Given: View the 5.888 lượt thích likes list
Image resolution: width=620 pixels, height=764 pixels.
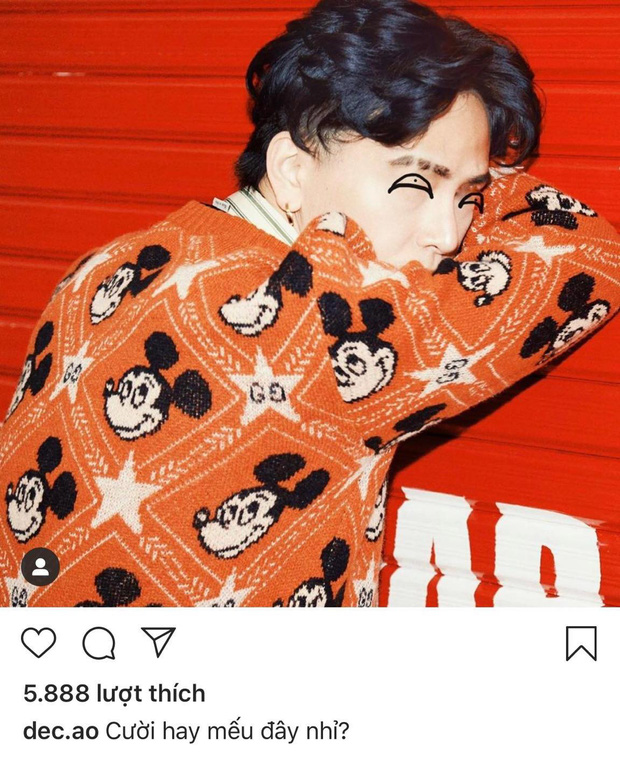Looking at the screenshot, I should coord(113,692).
